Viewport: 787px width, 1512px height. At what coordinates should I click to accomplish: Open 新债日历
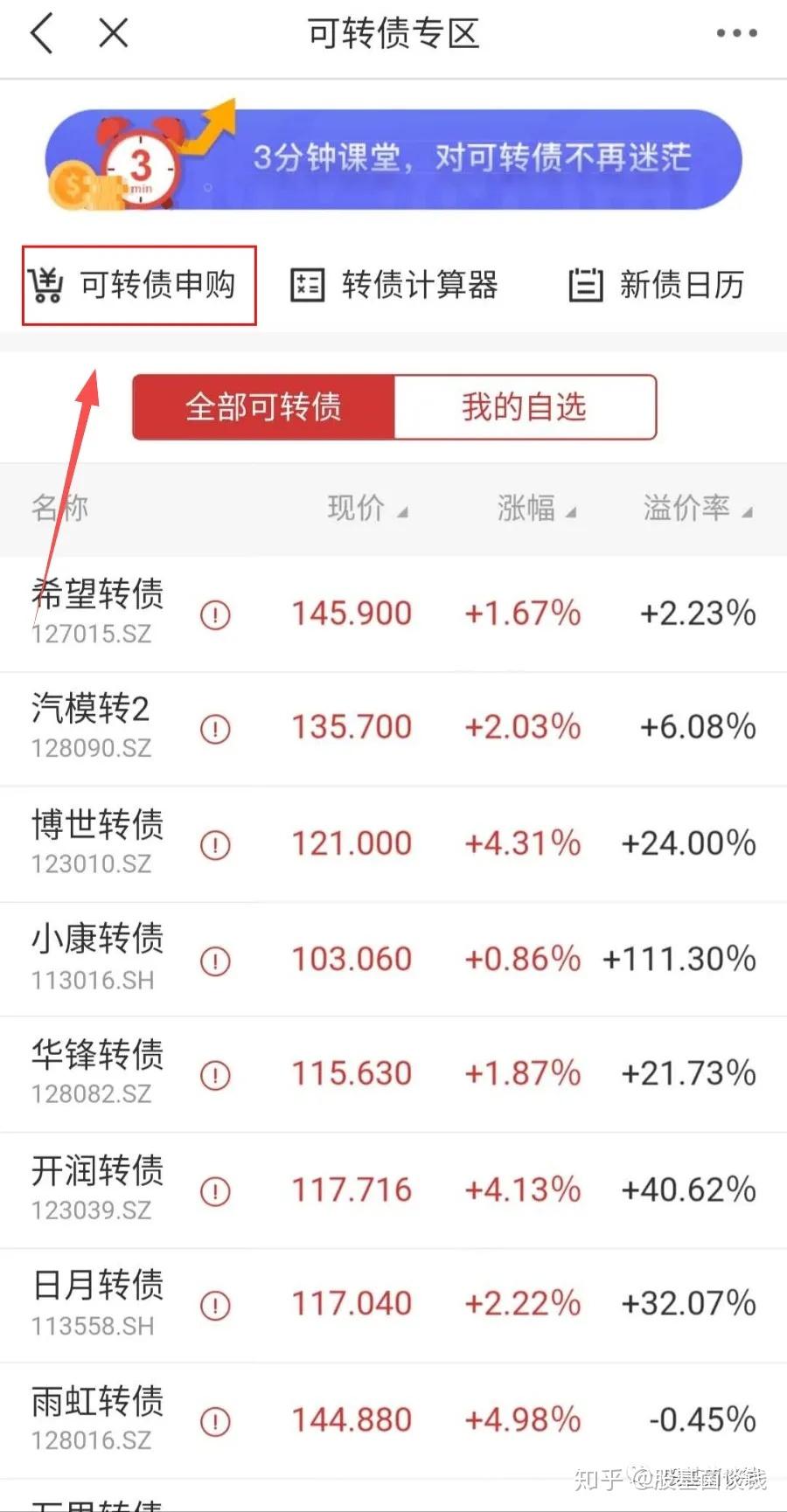(x=657, y=286)
